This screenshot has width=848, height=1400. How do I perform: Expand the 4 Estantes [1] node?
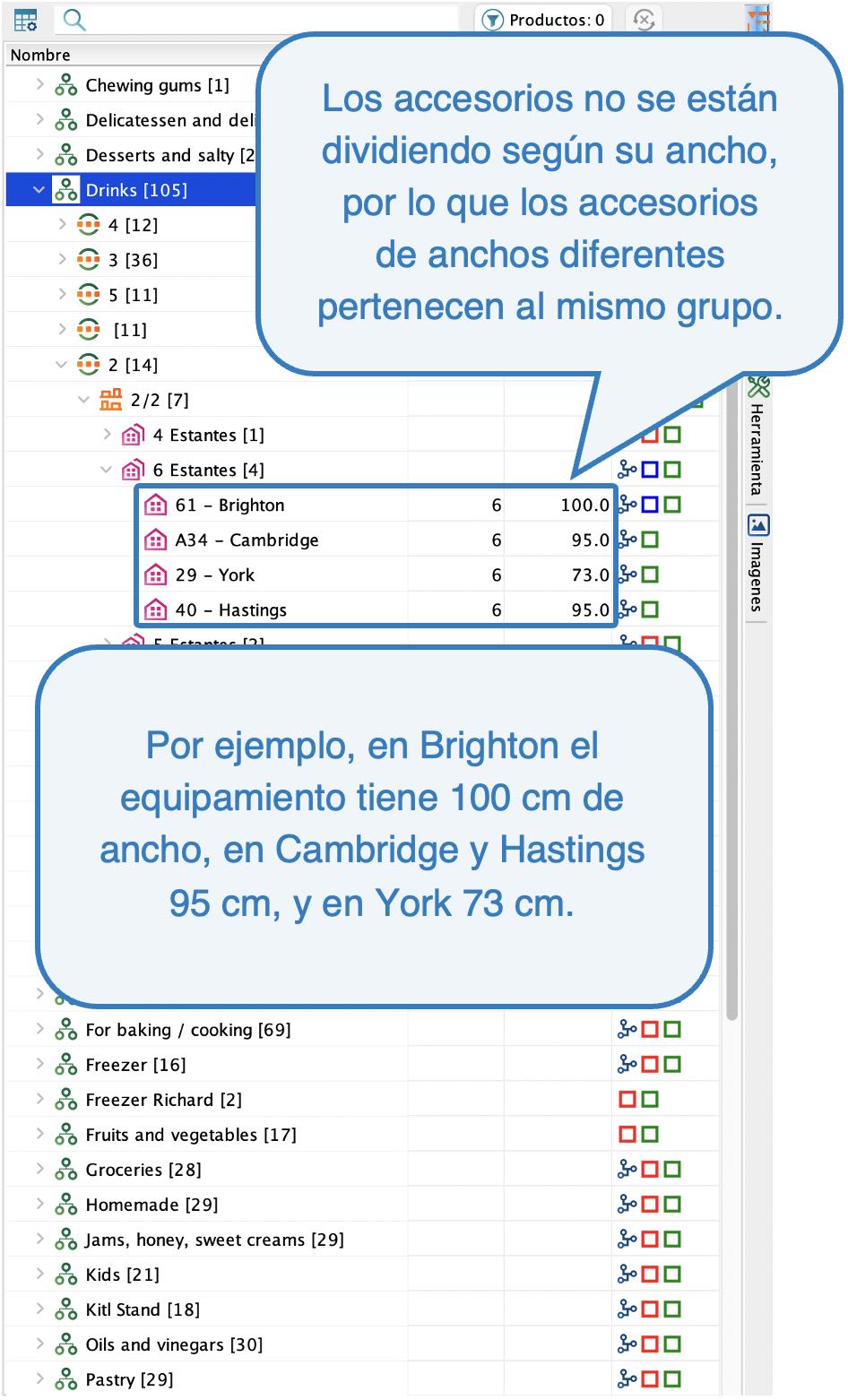click(108, 435)
